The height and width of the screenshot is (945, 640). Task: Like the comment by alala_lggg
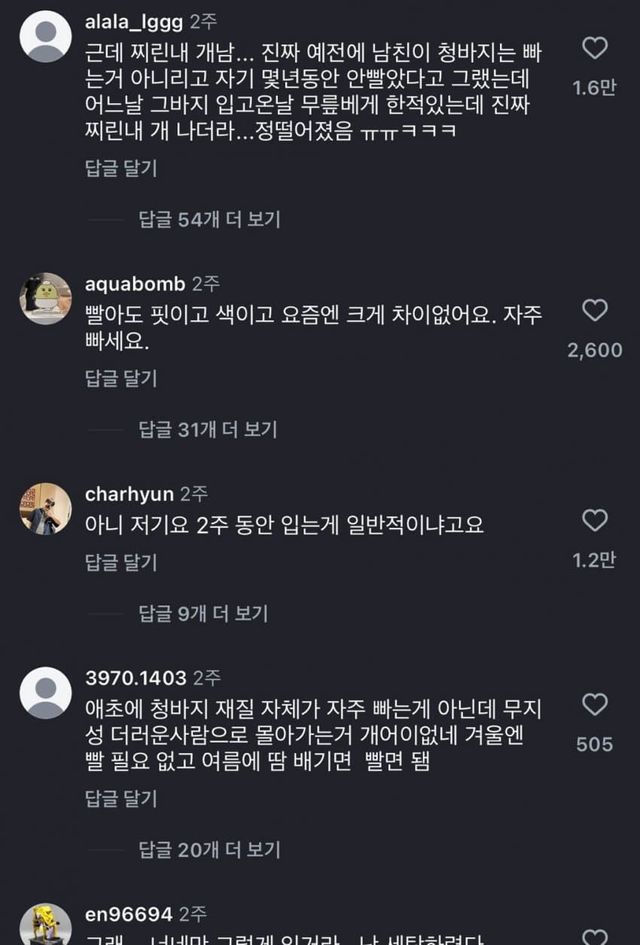click(595, 48)
